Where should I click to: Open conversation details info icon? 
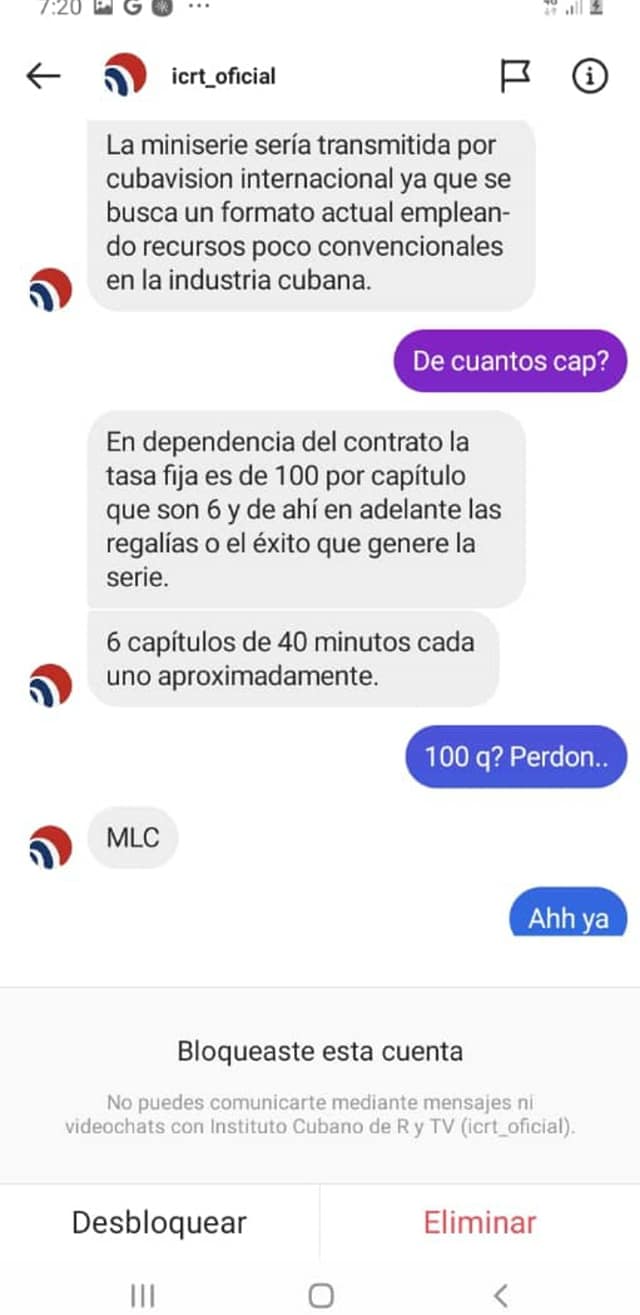(590, 77)
